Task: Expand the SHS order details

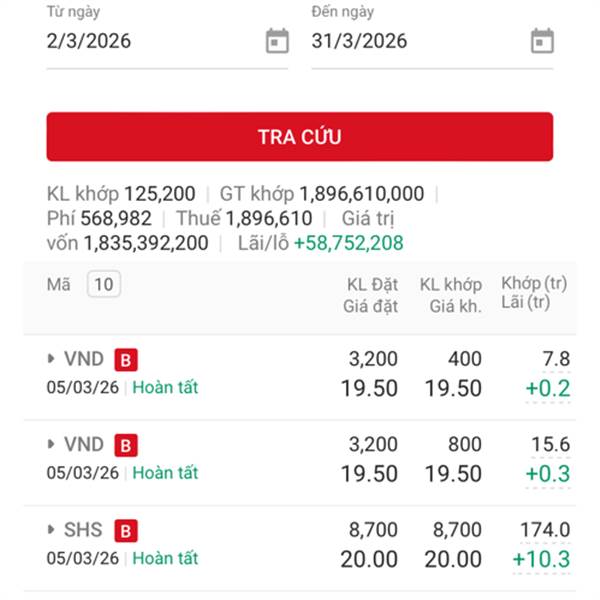Action: tap(52, 530)
